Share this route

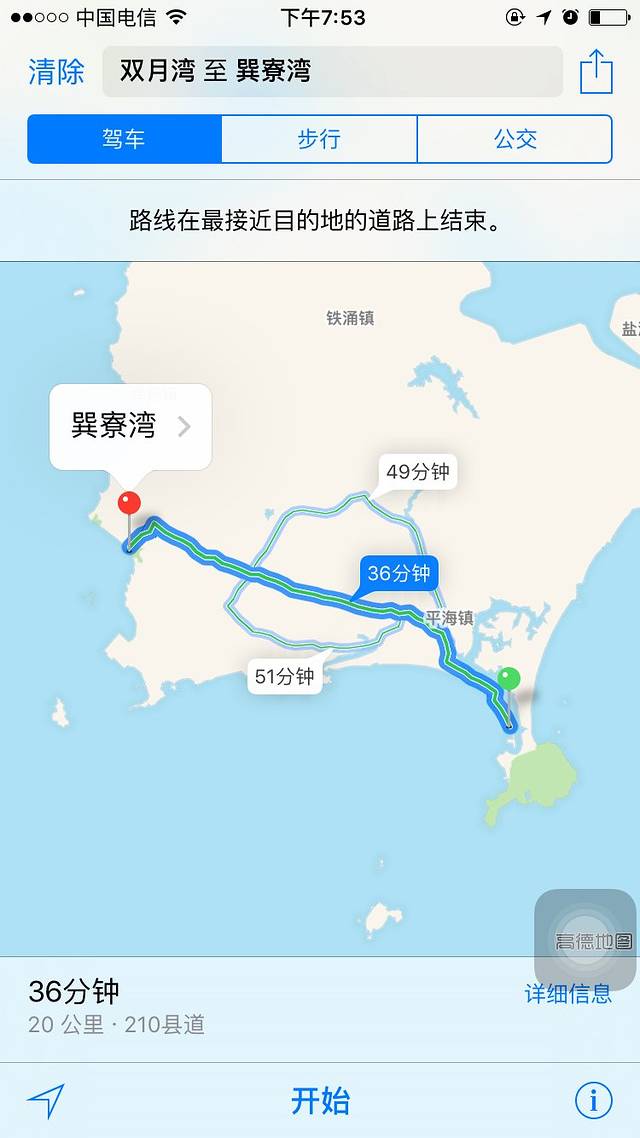pos(595,72)
